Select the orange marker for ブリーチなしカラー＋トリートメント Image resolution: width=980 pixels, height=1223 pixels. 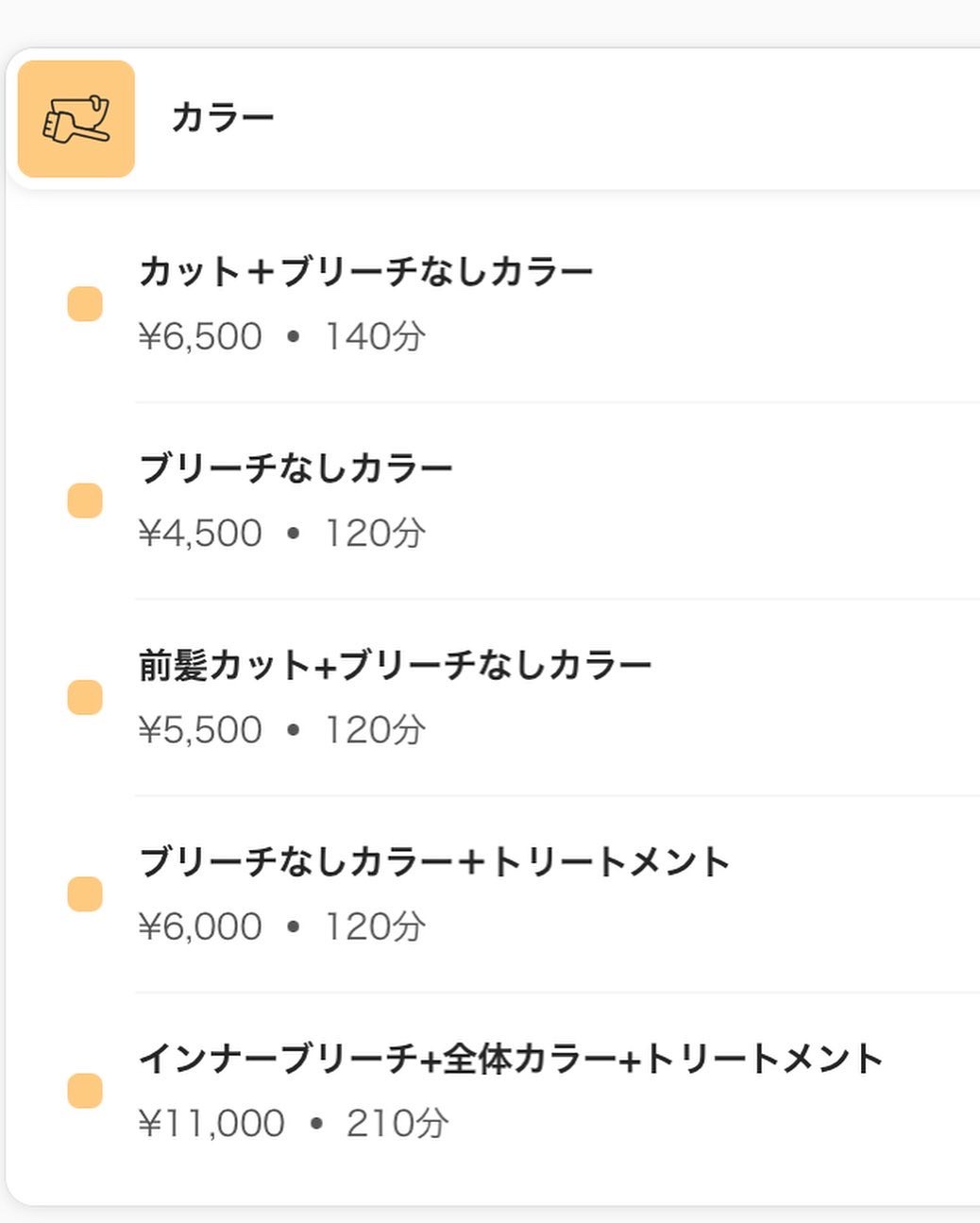click(86, 894)
